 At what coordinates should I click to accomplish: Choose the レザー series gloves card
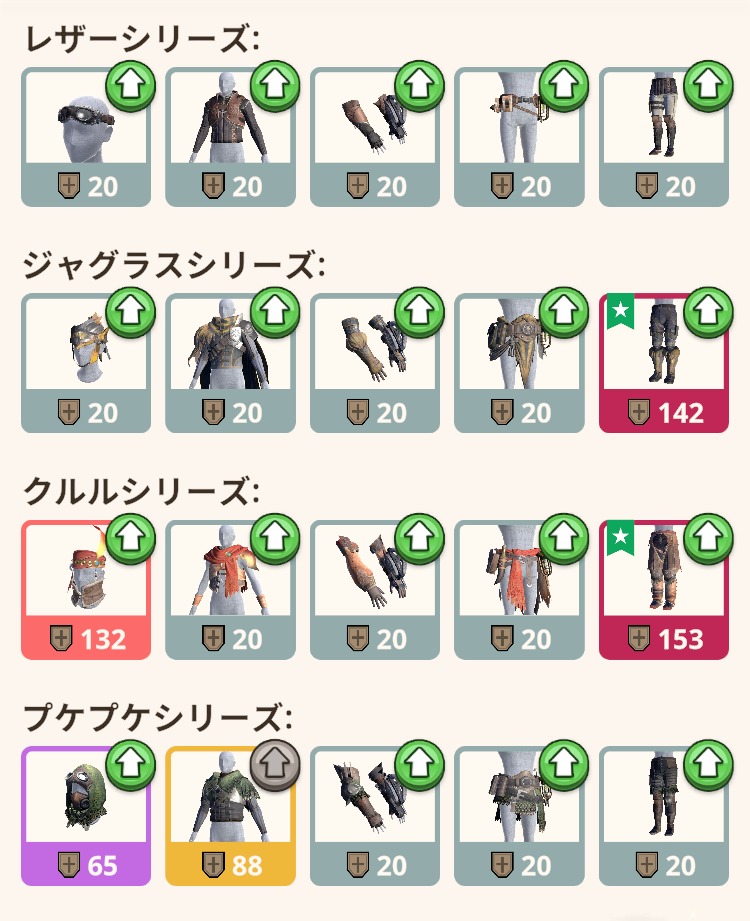click(375, 137)
